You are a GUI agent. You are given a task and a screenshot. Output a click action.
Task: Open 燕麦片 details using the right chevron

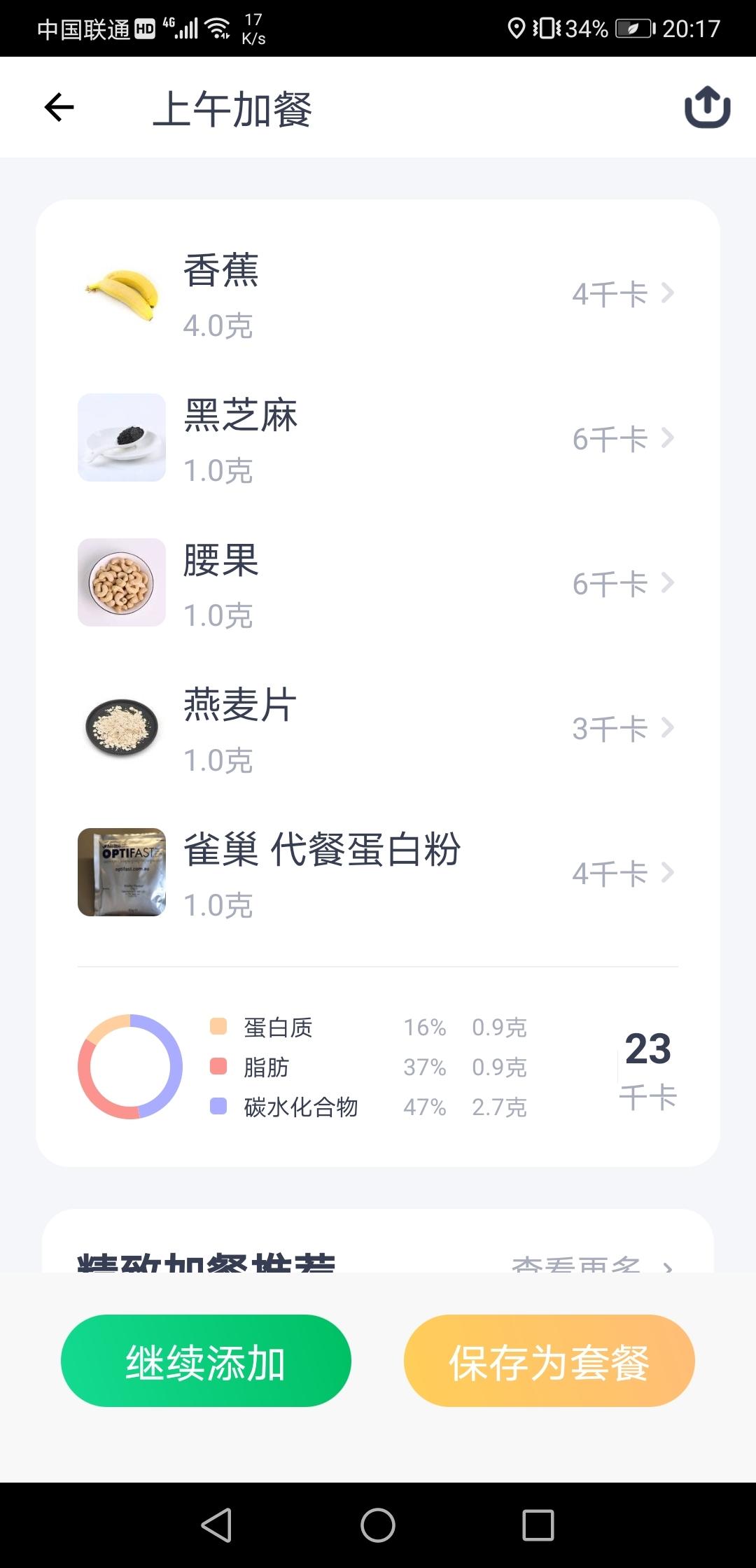[x=668, y=728]
